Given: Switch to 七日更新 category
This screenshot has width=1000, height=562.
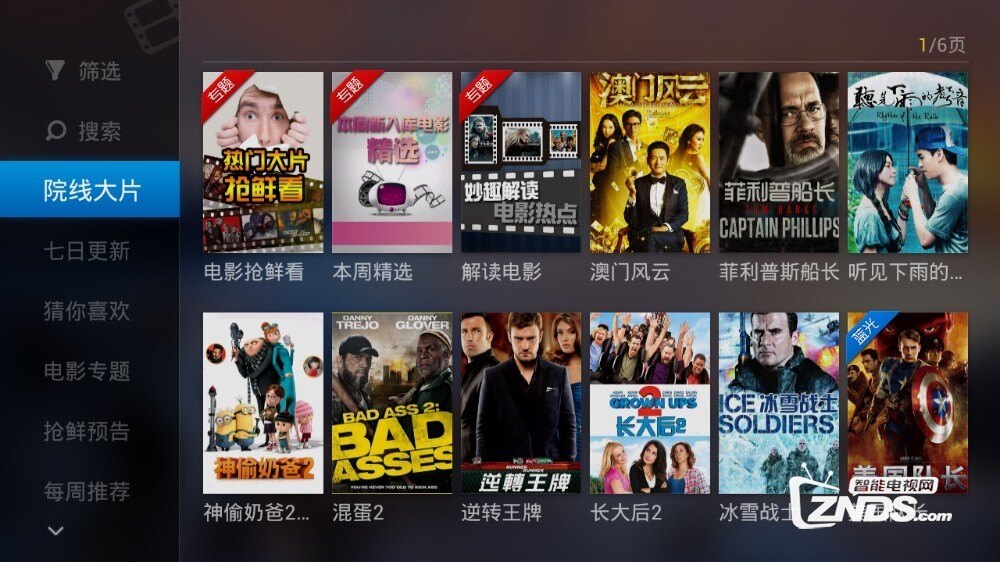Looking at the screenshot, I should coord(86,251).
